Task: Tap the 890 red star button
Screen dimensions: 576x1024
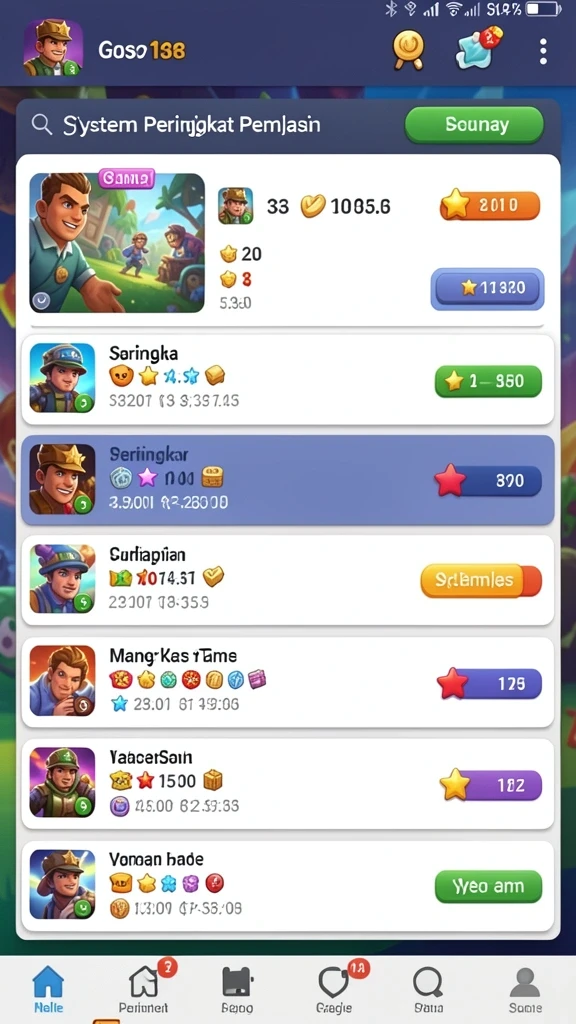Action: 488,481
